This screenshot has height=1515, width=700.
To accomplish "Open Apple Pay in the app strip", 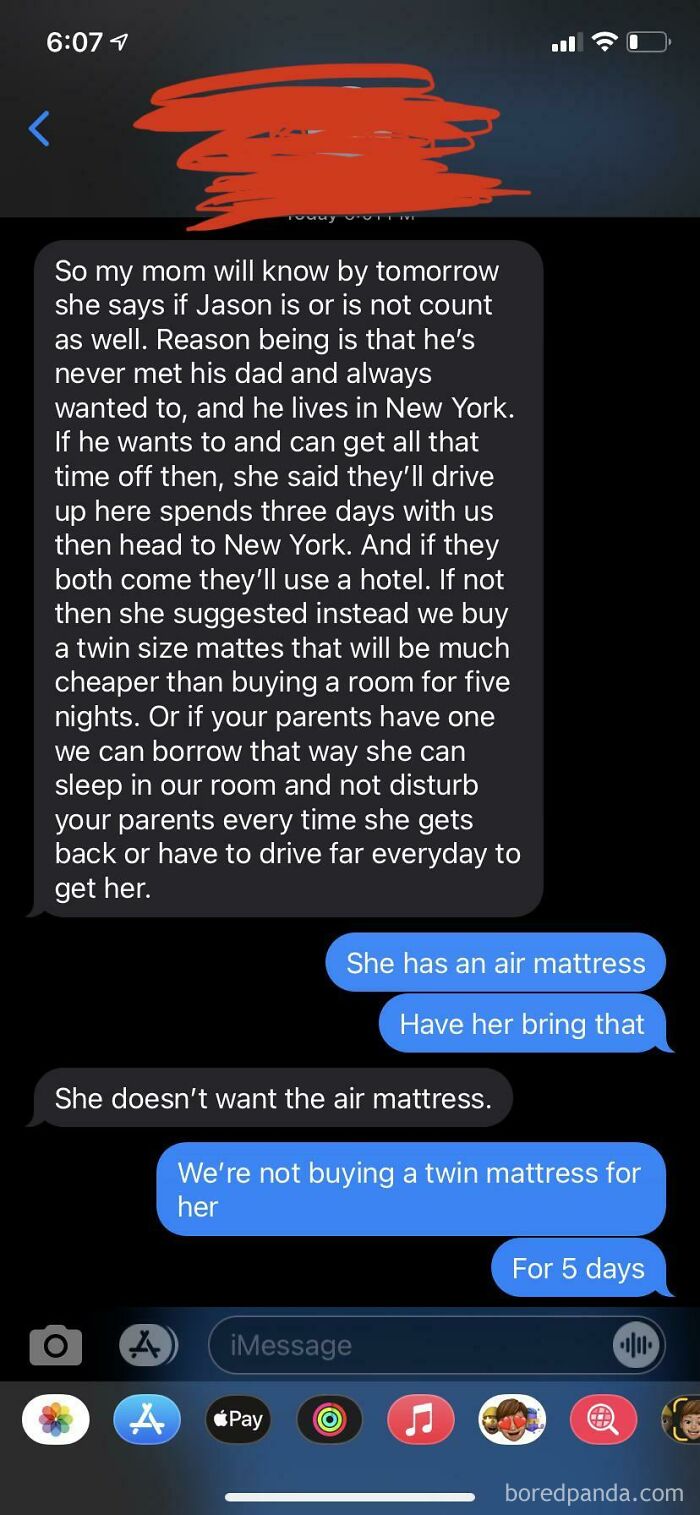I will 238,1419.
